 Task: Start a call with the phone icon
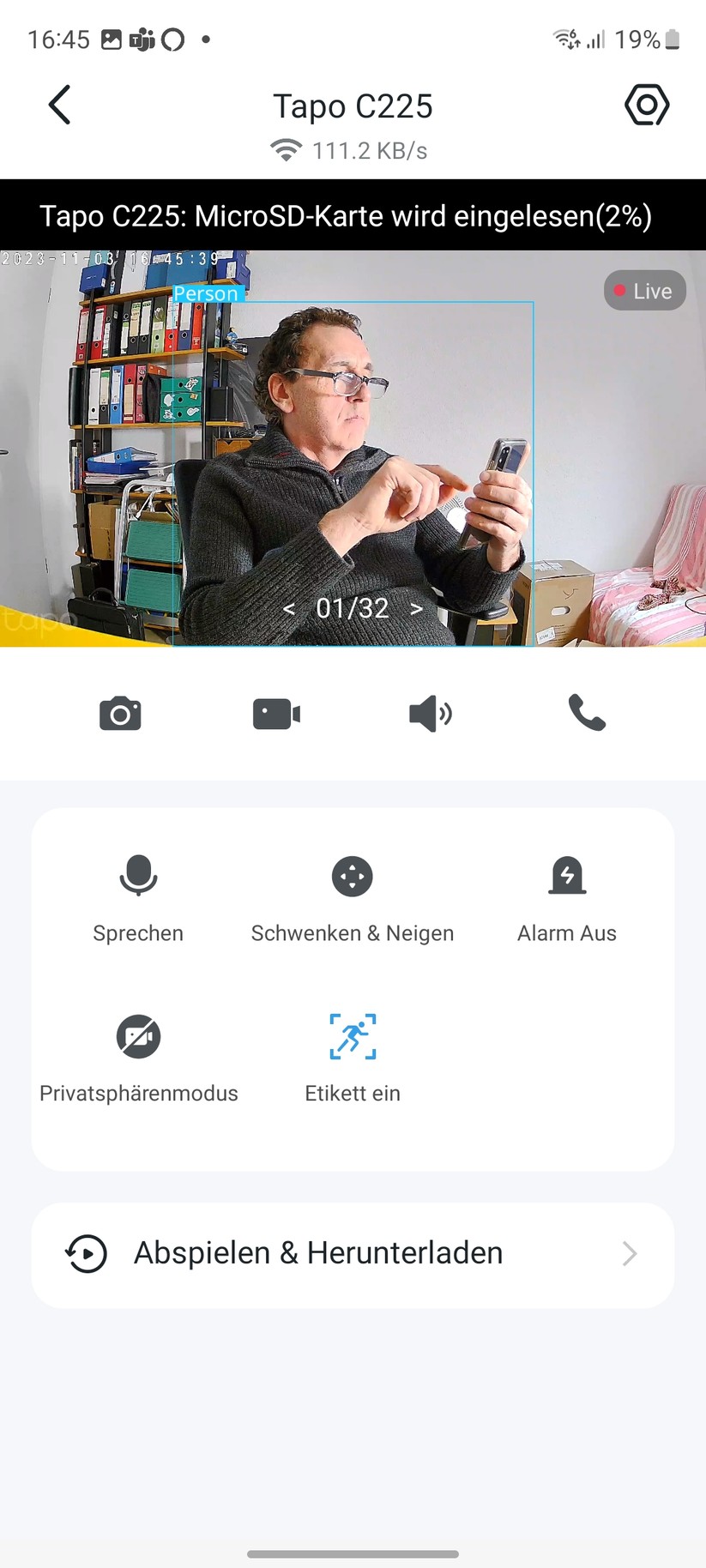click(x=586, y=714)
